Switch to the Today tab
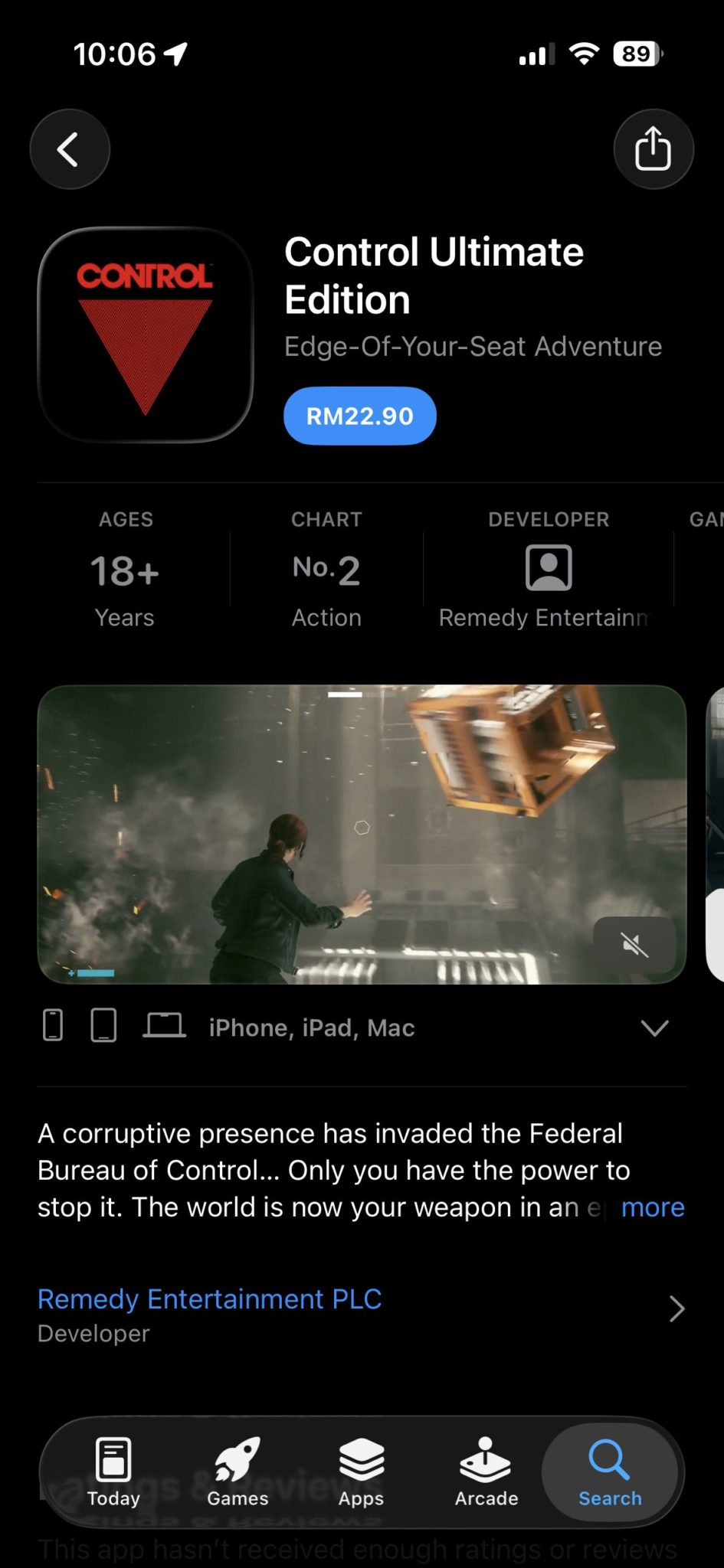 pyautogui.click(x=113, y=1472)
